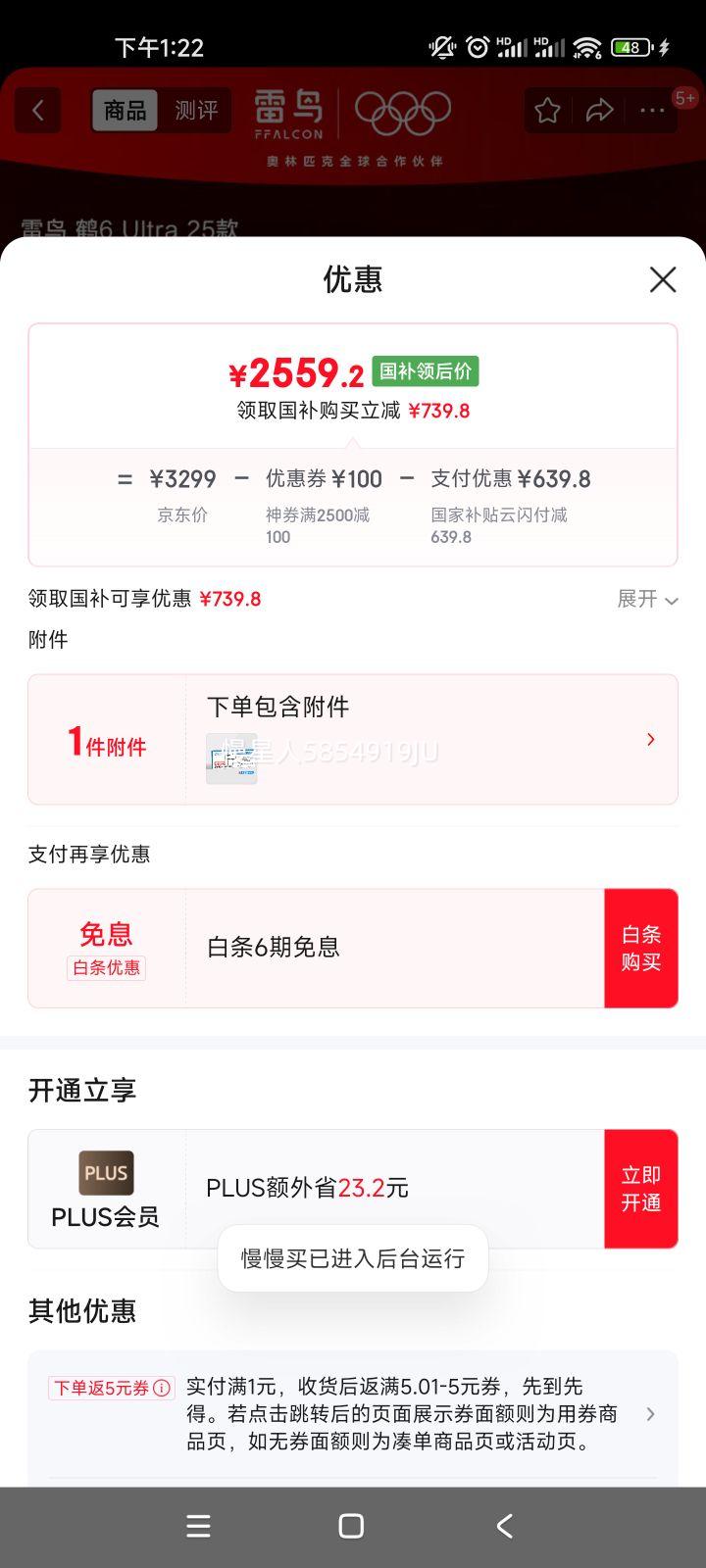Close the 优惠 discount panel
The image size is (706, 1568).
[x=663, y=280]
